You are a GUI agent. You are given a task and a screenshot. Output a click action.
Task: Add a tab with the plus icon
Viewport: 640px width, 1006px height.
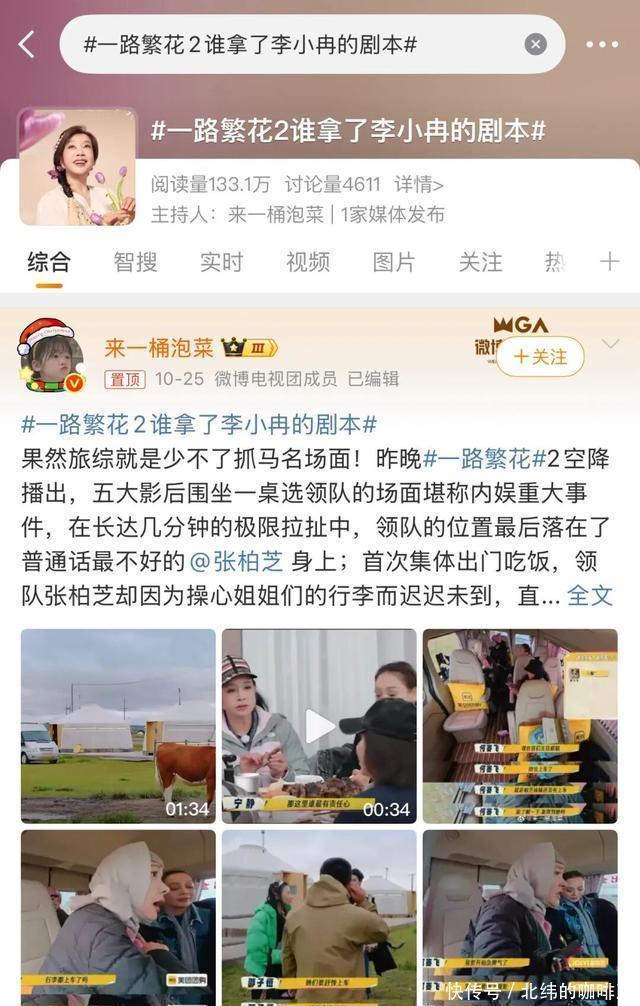click(x=609, y=262)
